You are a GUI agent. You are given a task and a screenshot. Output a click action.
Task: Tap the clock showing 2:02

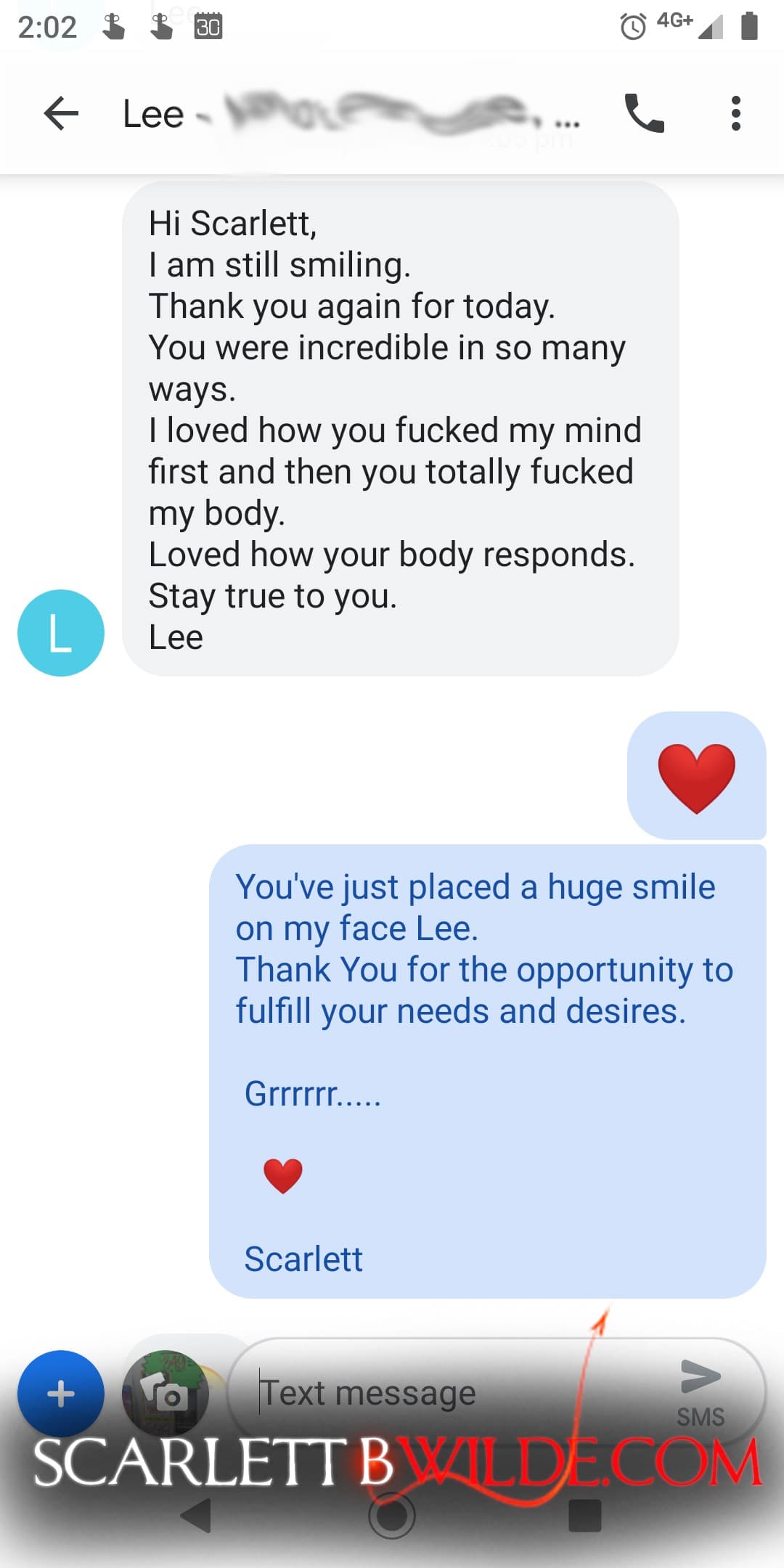pyautogui.click(x=48, y=26)
